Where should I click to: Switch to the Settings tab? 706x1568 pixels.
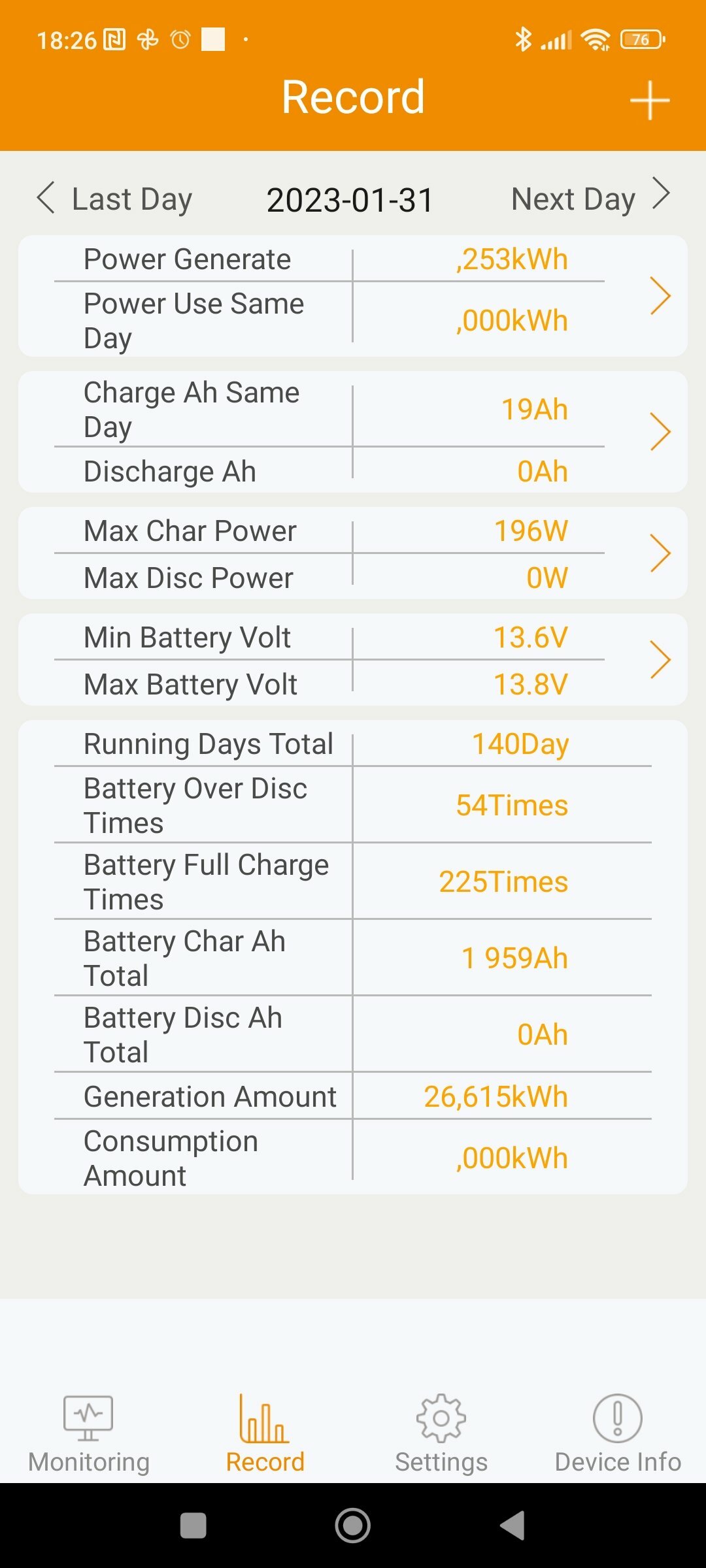[x=441, y=1433]
